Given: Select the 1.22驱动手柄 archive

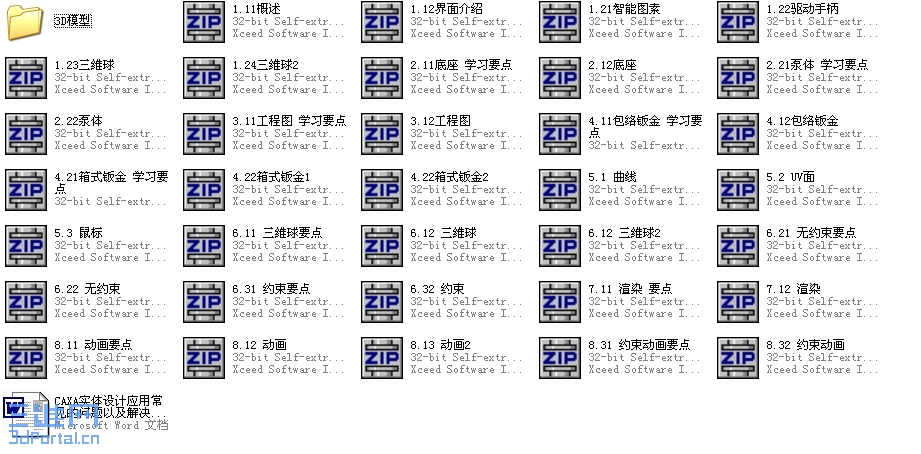Looking at the screenshot, I should pyautogui.click(x=738, y=22).
